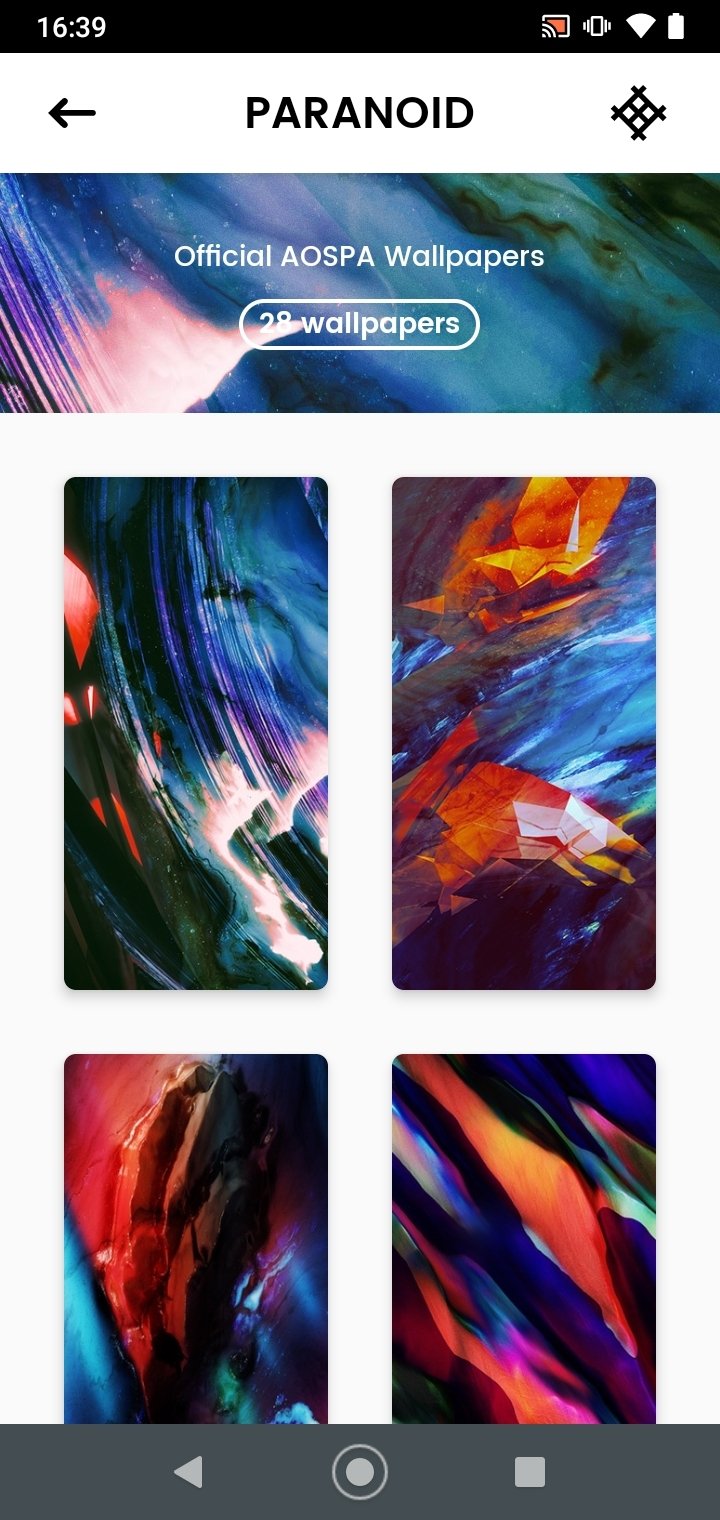
Task: Tap the diamond pattern icon in header
Action: [639, 113]
